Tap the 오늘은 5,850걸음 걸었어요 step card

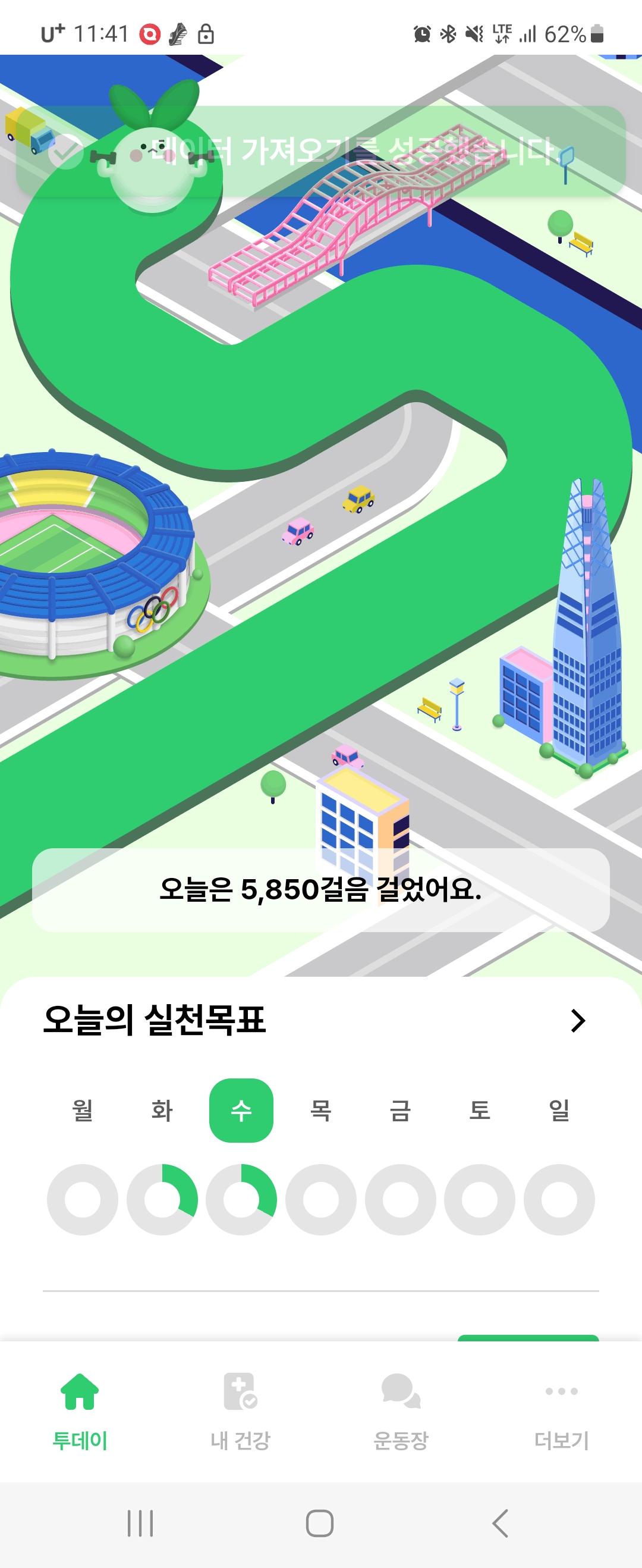(x=320, y=889)
